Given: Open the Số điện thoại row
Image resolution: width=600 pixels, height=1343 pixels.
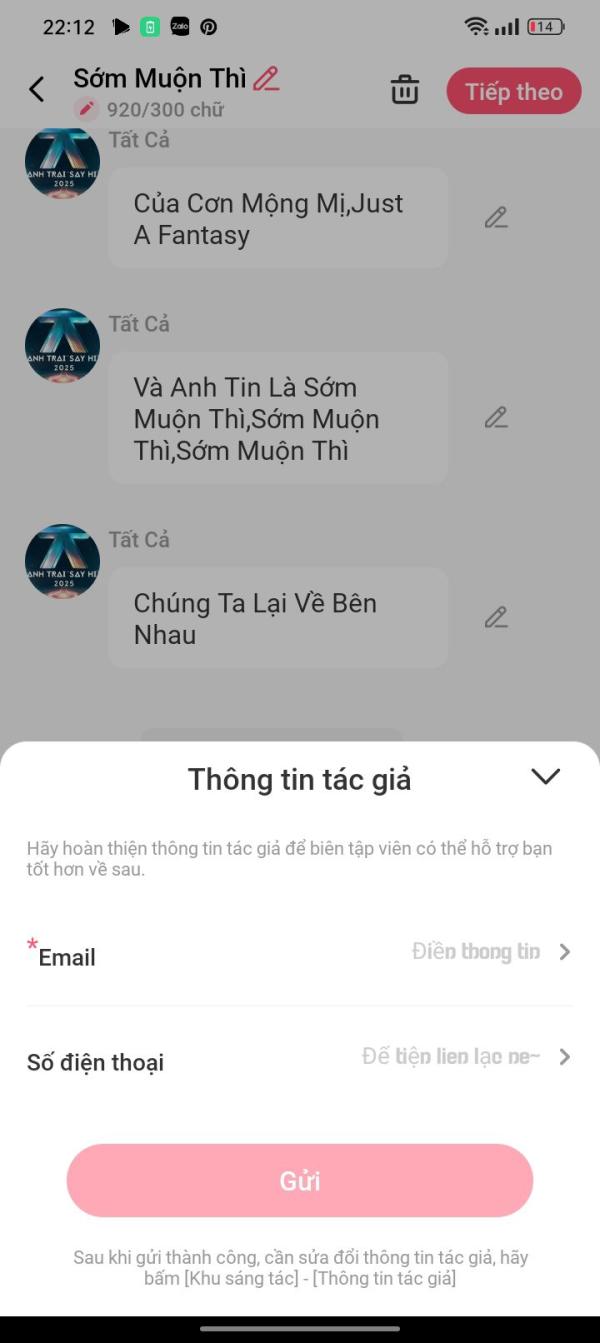Looking at the screenshot, I should click(300, 1058).
